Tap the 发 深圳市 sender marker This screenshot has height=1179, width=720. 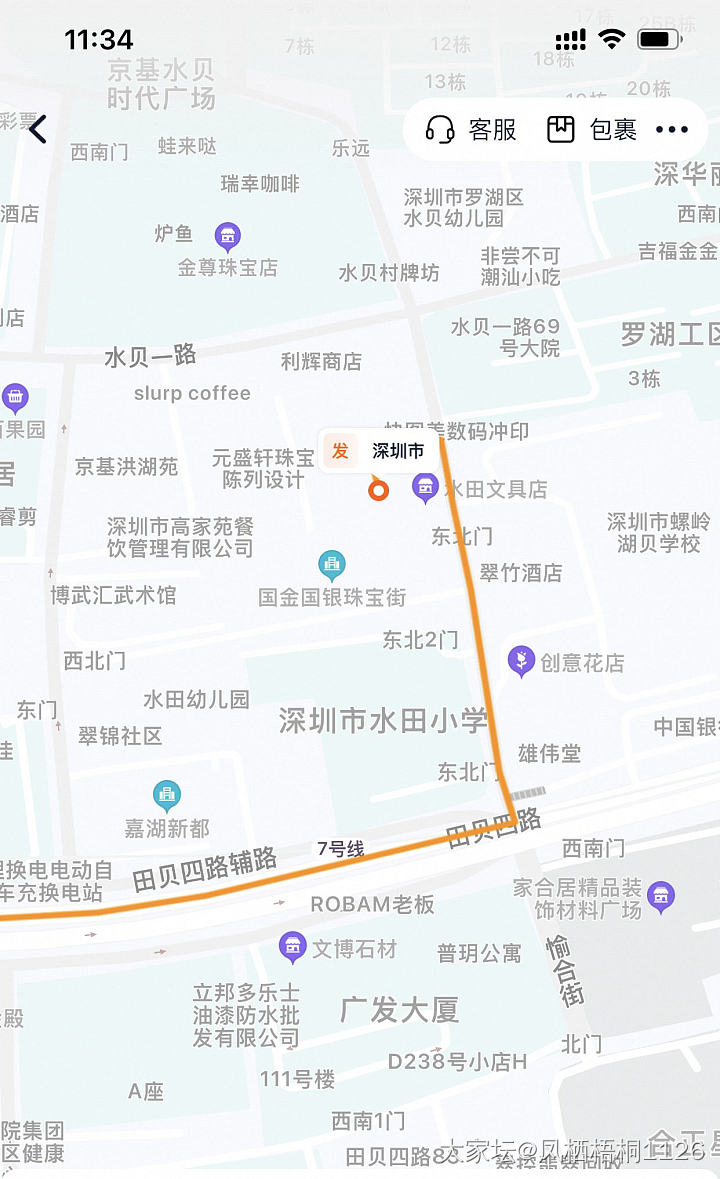click(x=376, y=452)
